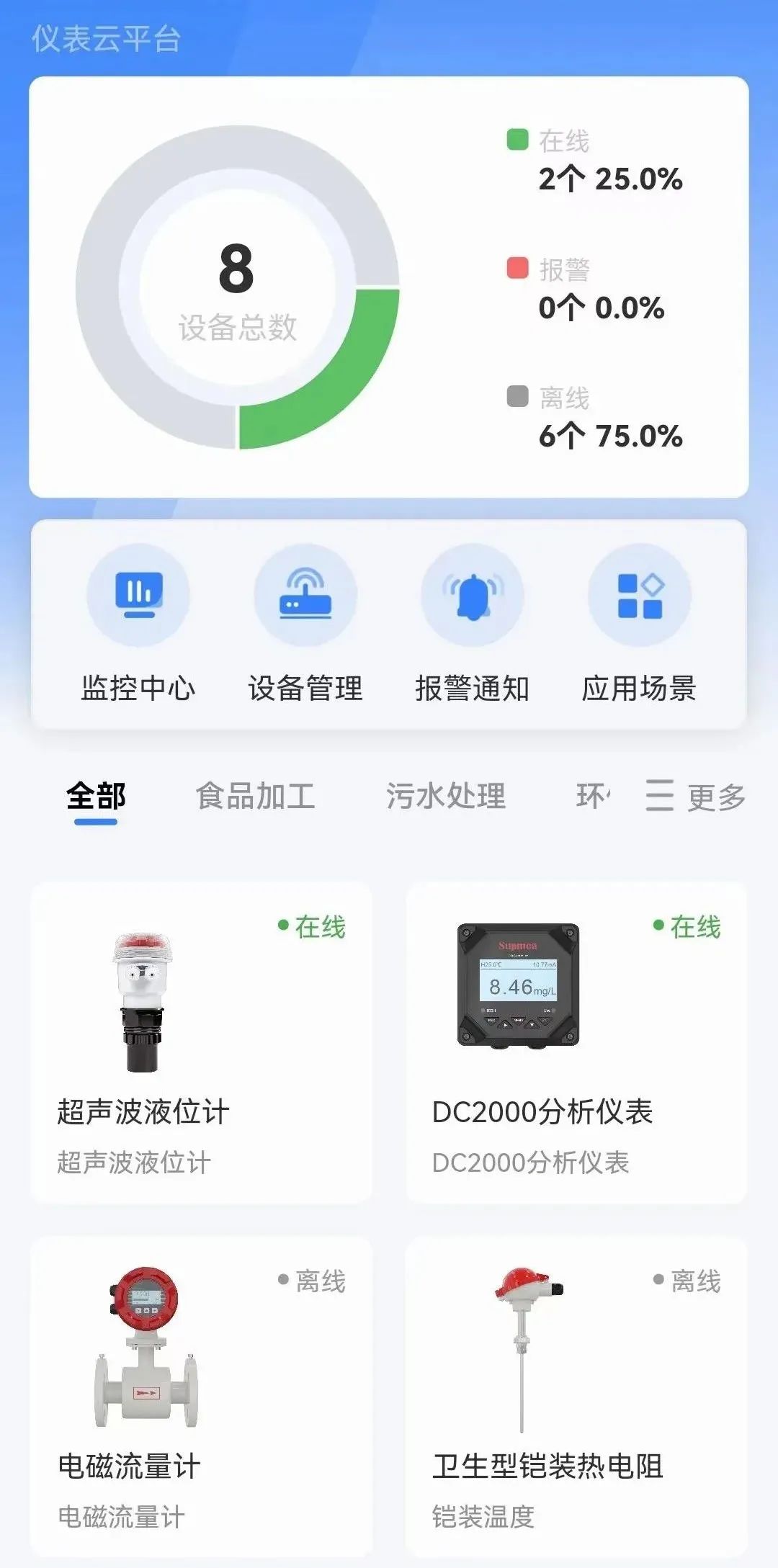Switch to 污水处理 tab

[446, 797]
